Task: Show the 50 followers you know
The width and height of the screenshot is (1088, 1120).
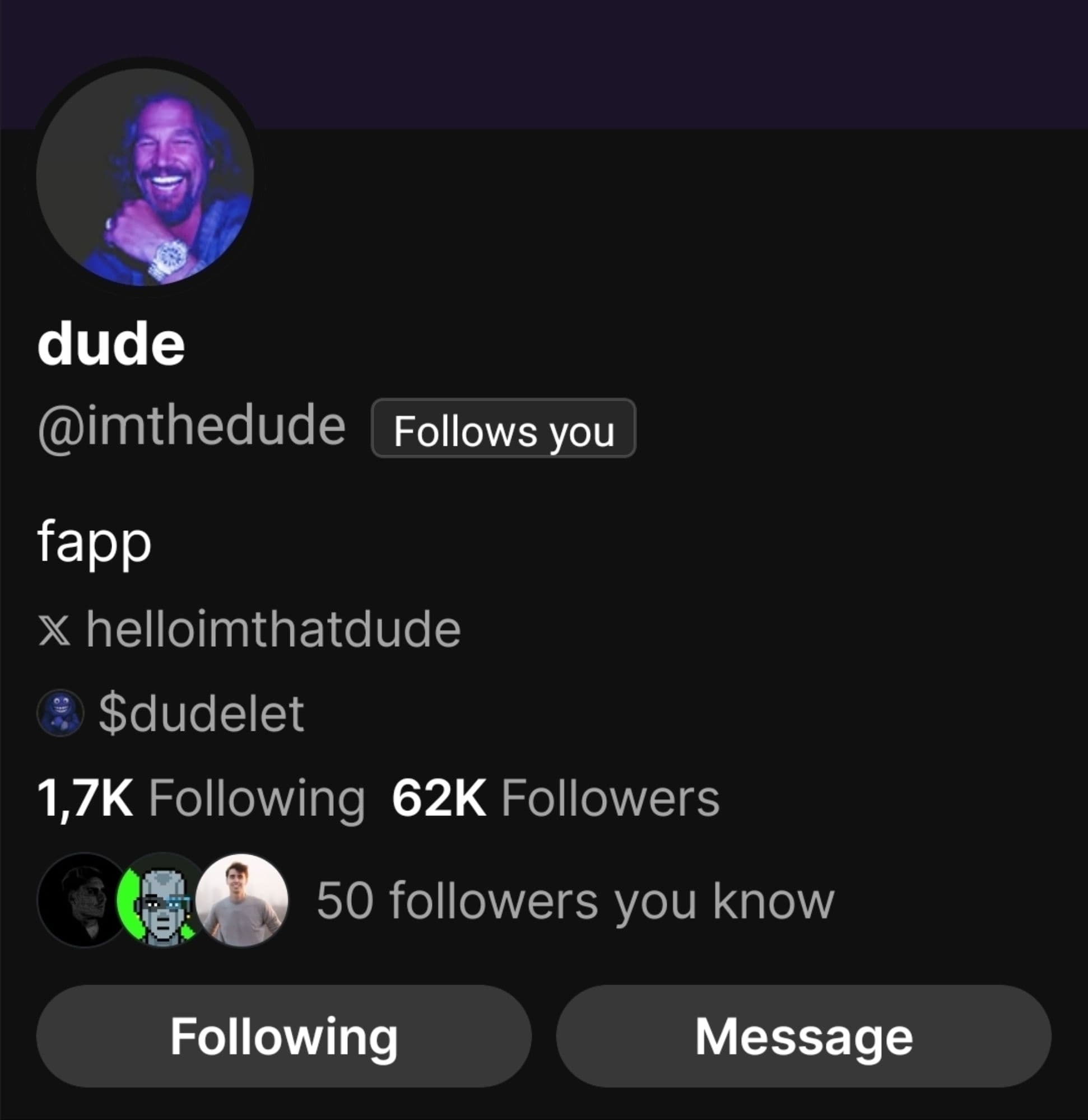Action: 575,901
